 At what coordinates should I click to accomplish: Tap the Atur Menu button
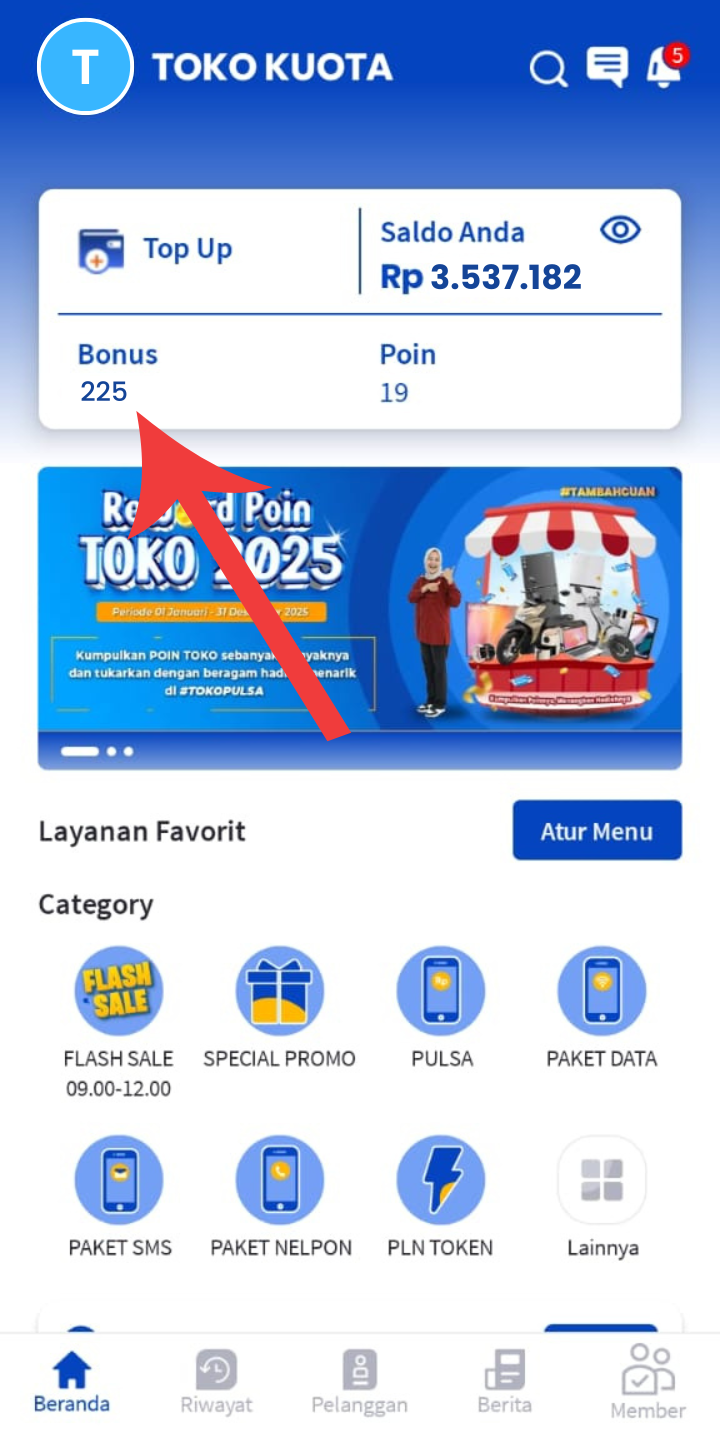click(x=597, y=830)
